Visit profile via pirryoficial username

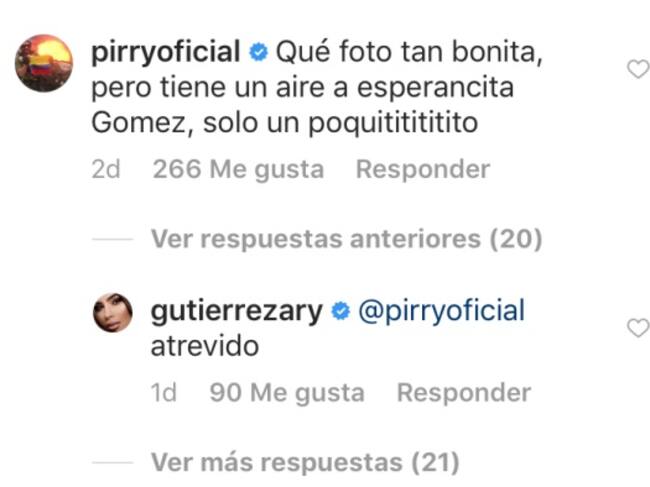point(165,50)
